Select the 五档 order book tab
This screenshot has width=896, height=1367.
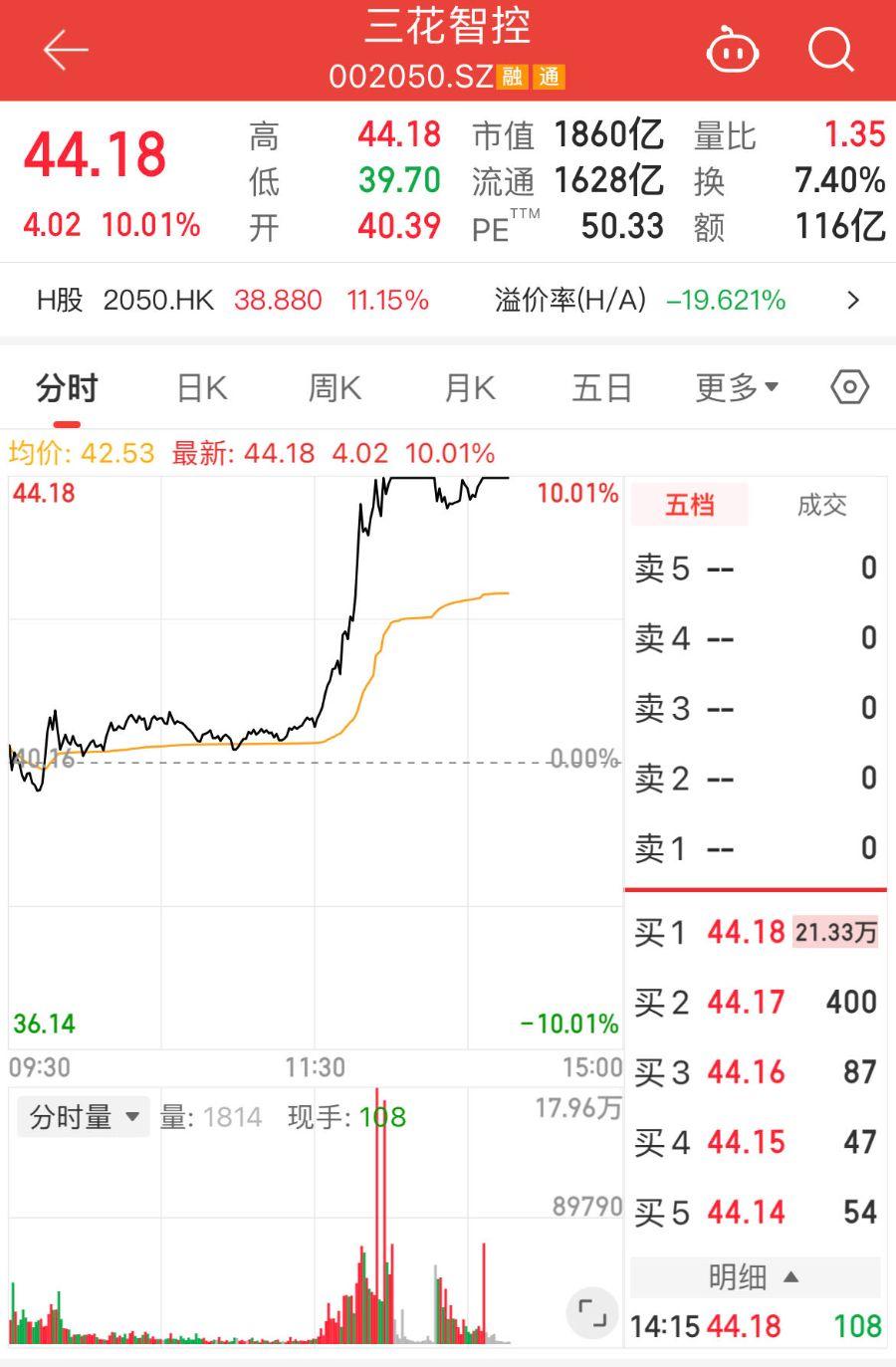pos(690,506)
